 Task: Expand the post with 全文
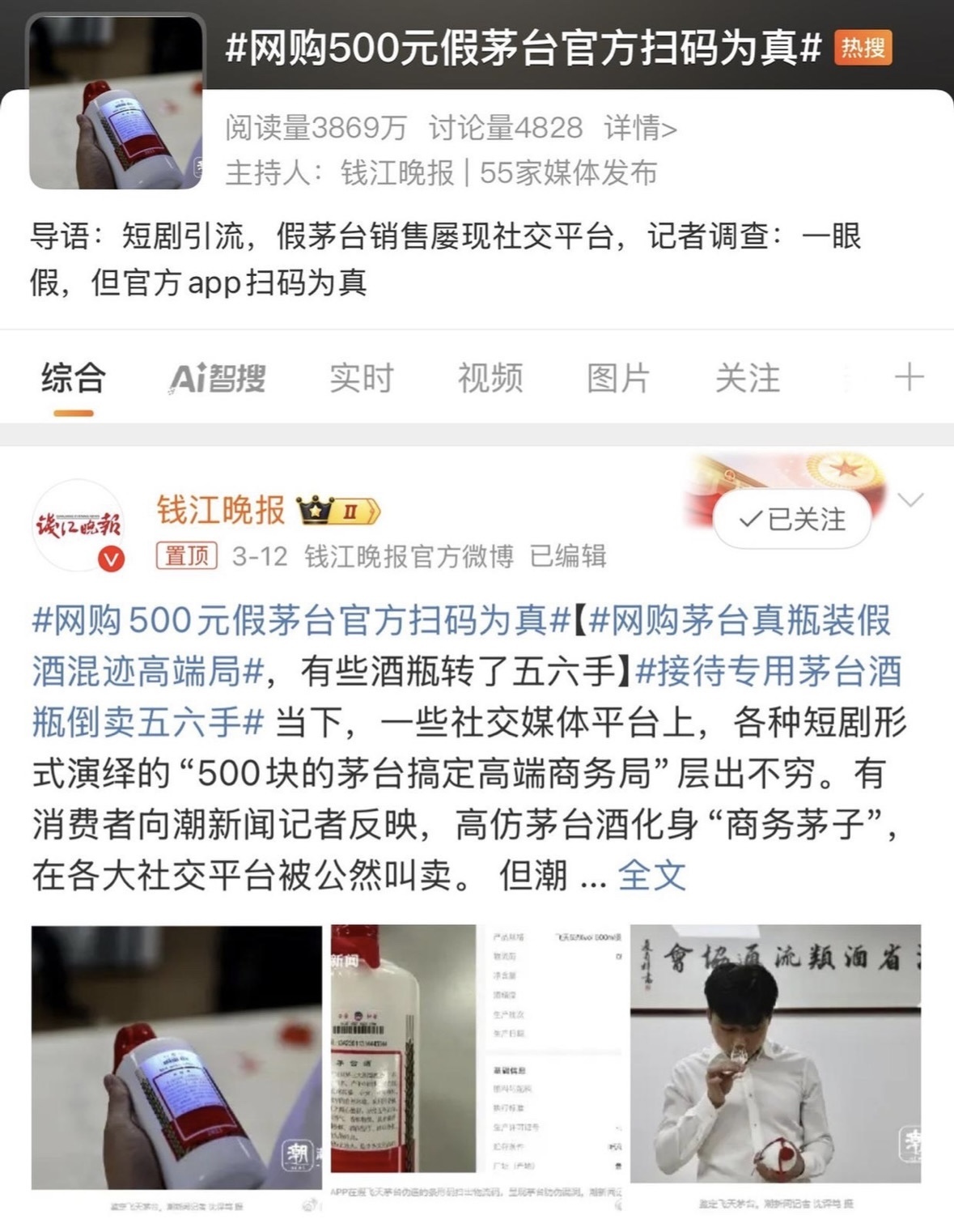tap(651, 876)
